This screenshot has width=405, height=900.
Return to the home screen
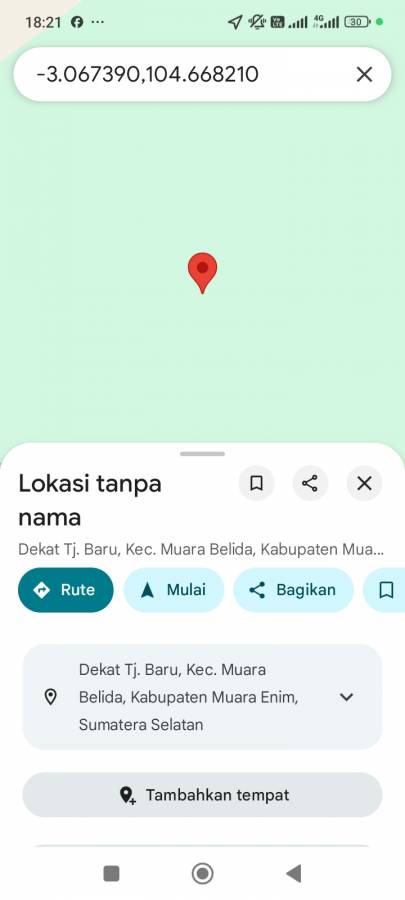point(202,874)
